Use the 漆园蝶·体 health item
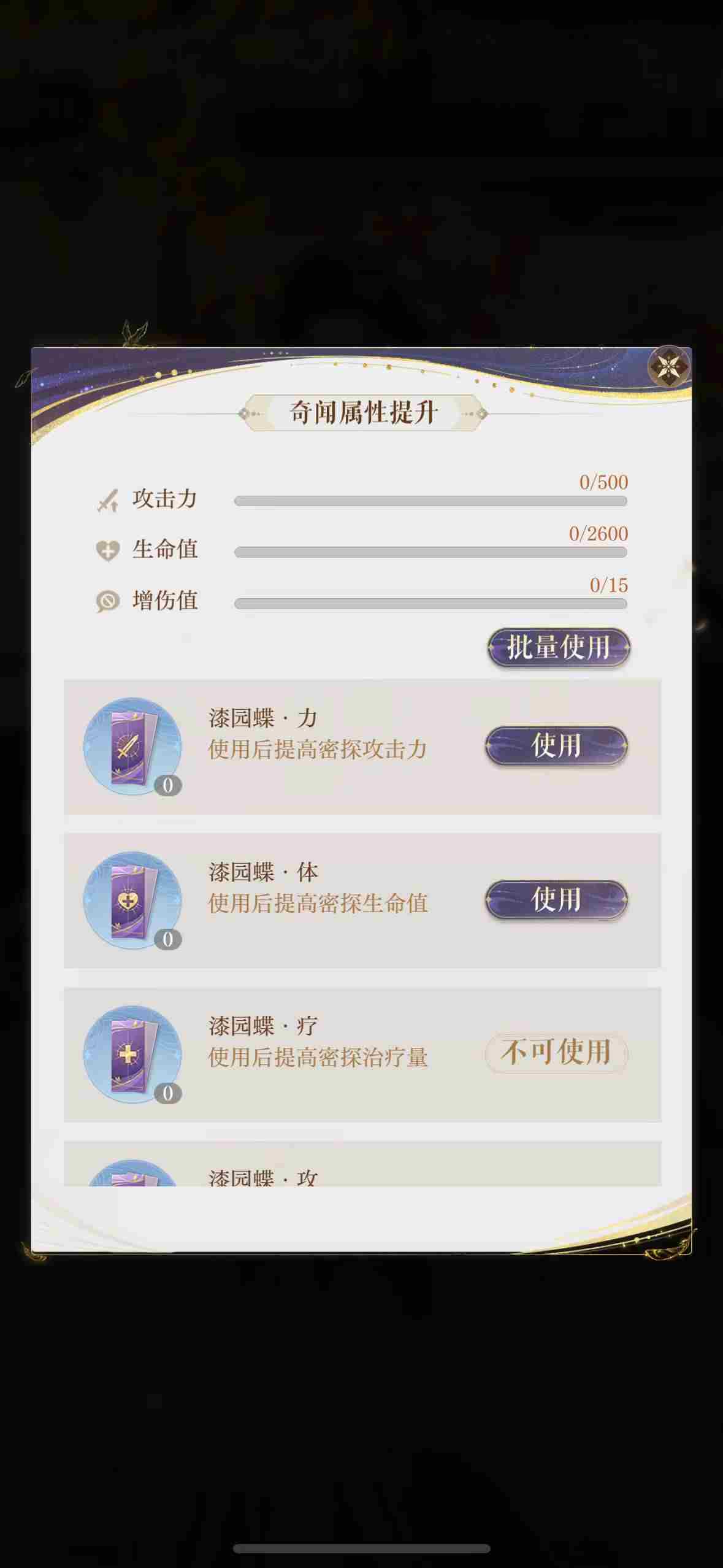The image size is (723, 1568). 556,899
